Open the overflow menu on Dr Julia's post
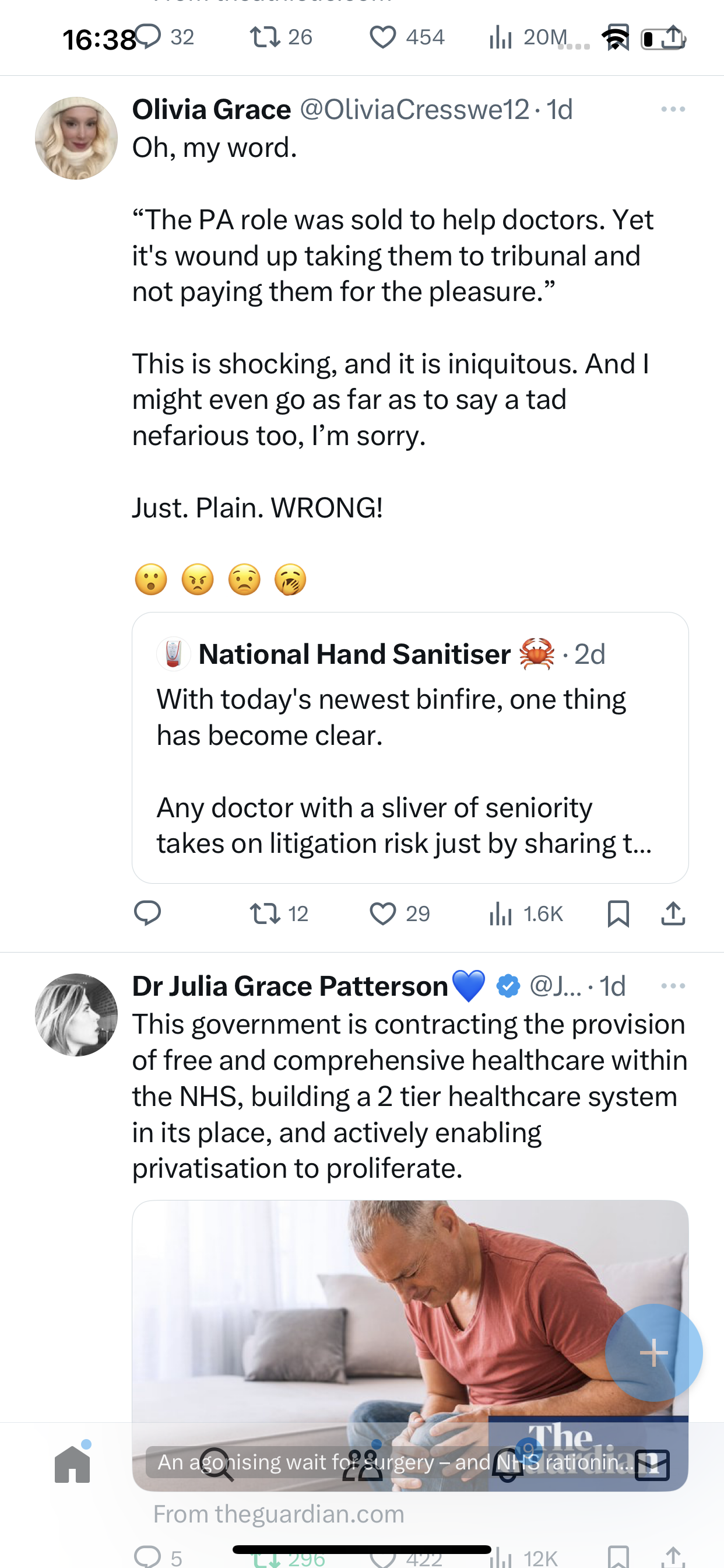This screenshot has width=724, height=1568. click(x=673, y=986)
